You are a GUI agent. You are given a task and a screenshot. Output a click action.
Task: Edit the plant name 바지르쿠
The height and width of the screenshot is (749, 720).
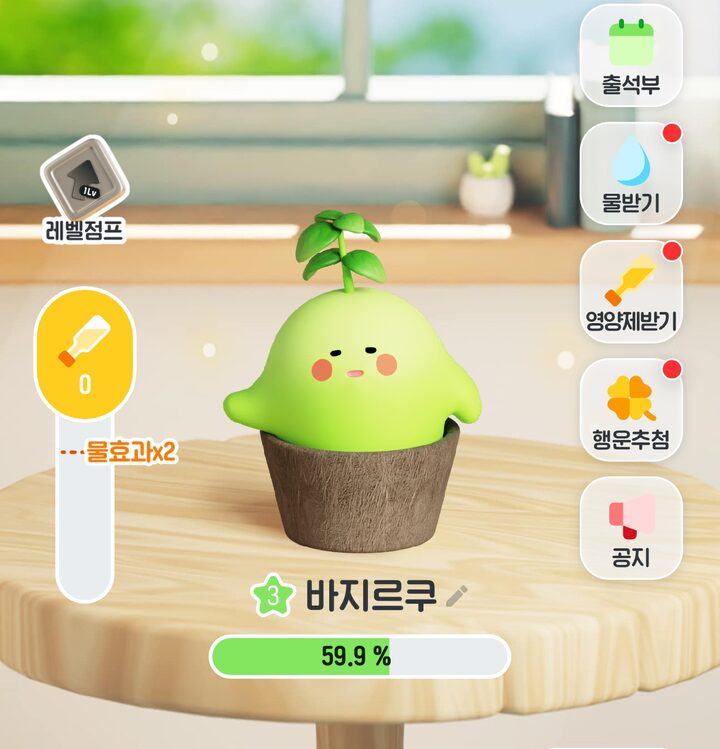pos(457,597)
